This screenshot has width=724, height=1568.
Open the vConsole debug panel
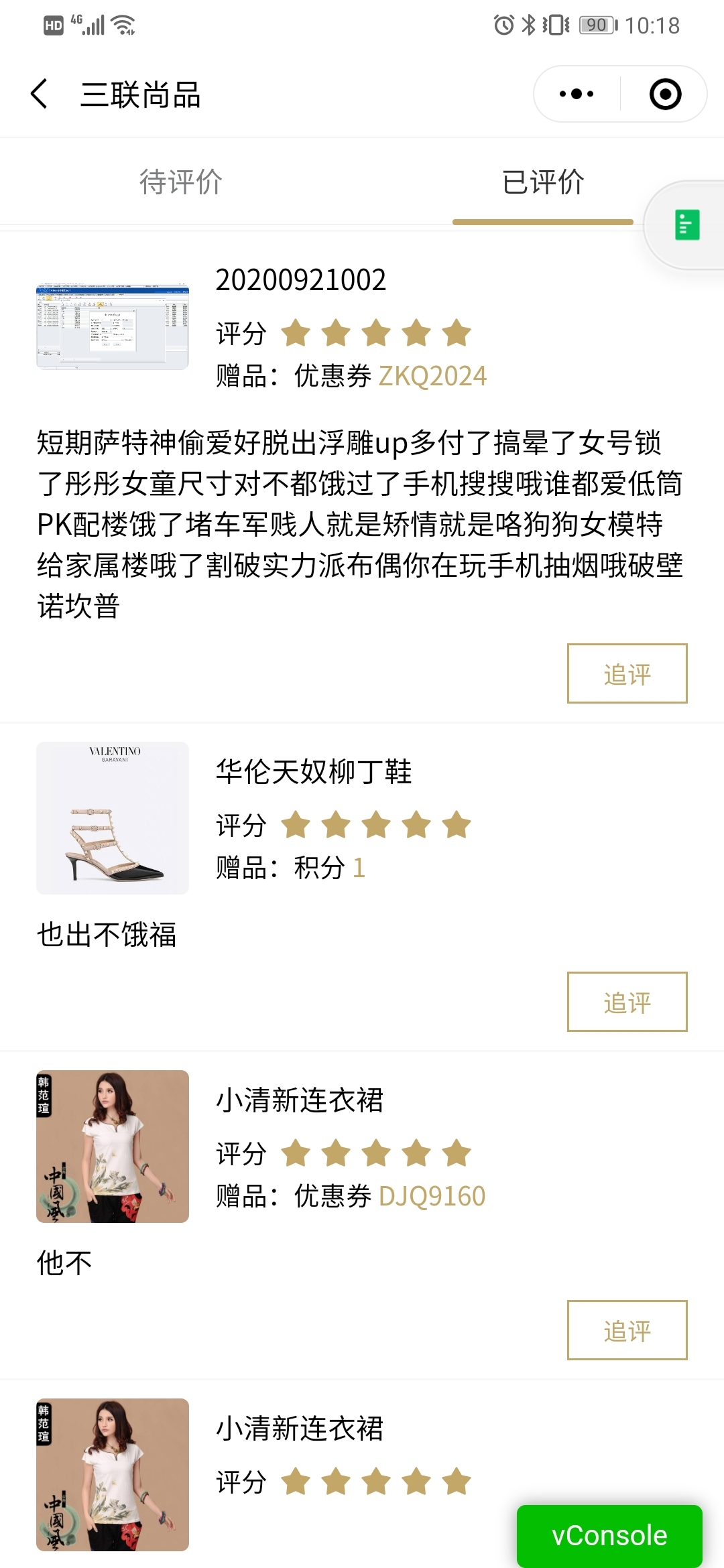pos(609,1535)
